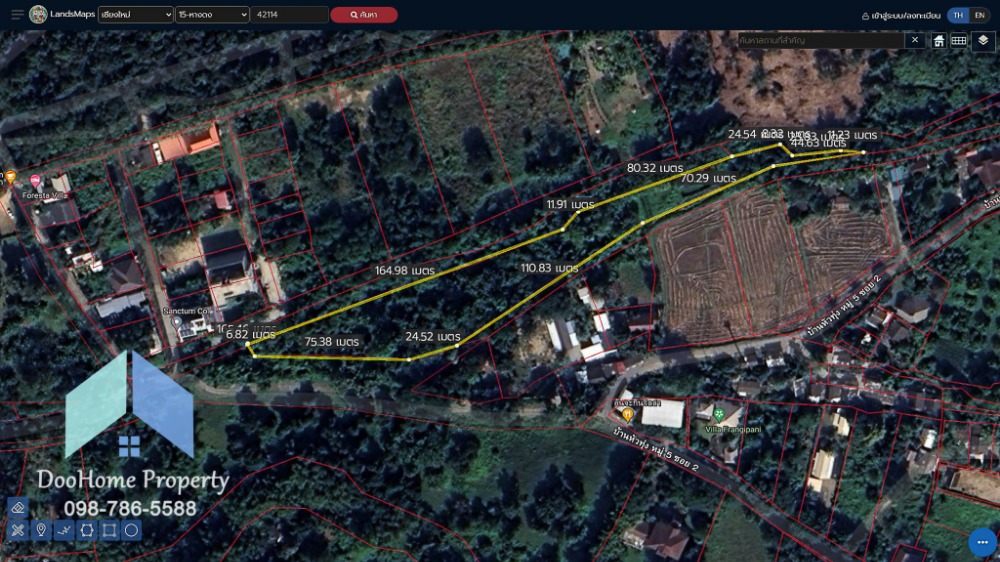Tap the grid icon button
This screenshot has height=562, width=1000.
[x=958, y=41]
